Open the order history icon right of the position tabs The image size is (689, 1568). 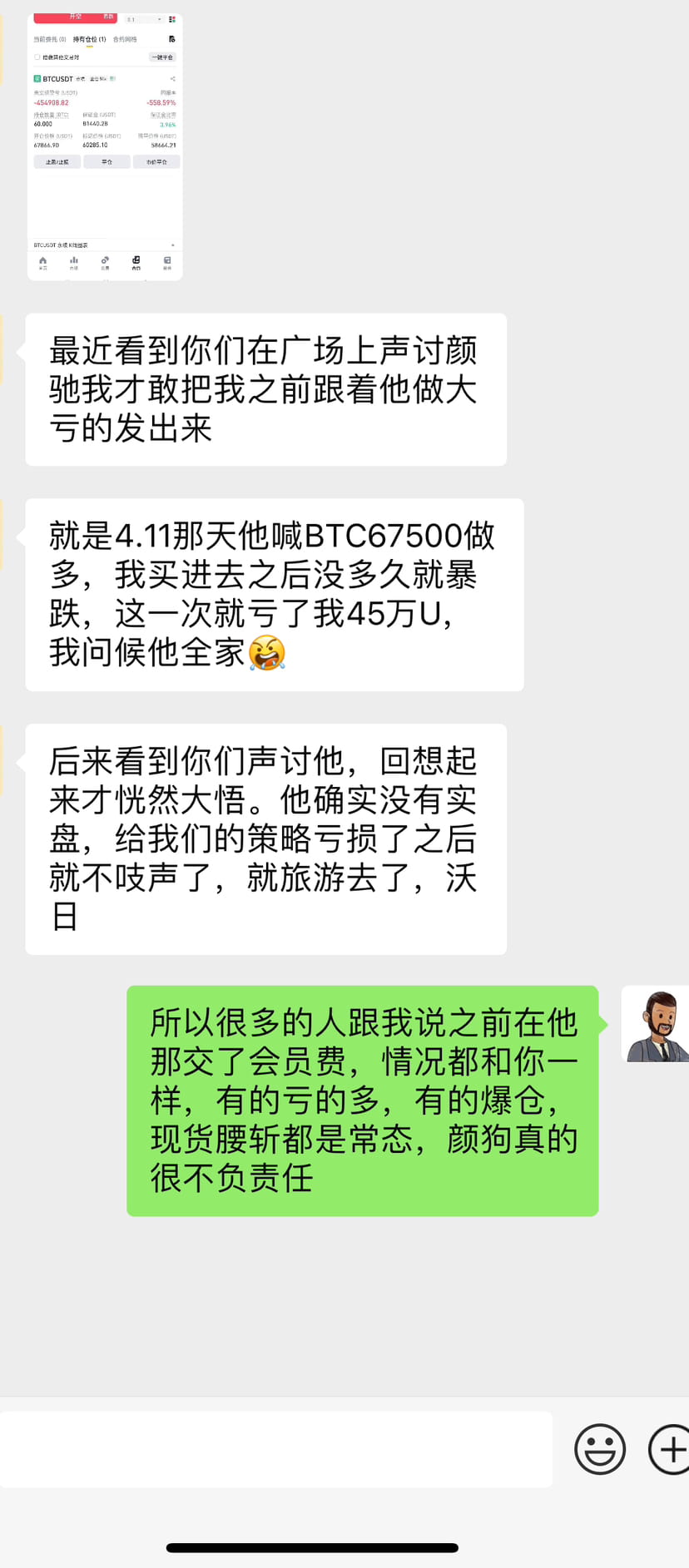(172, 38)
